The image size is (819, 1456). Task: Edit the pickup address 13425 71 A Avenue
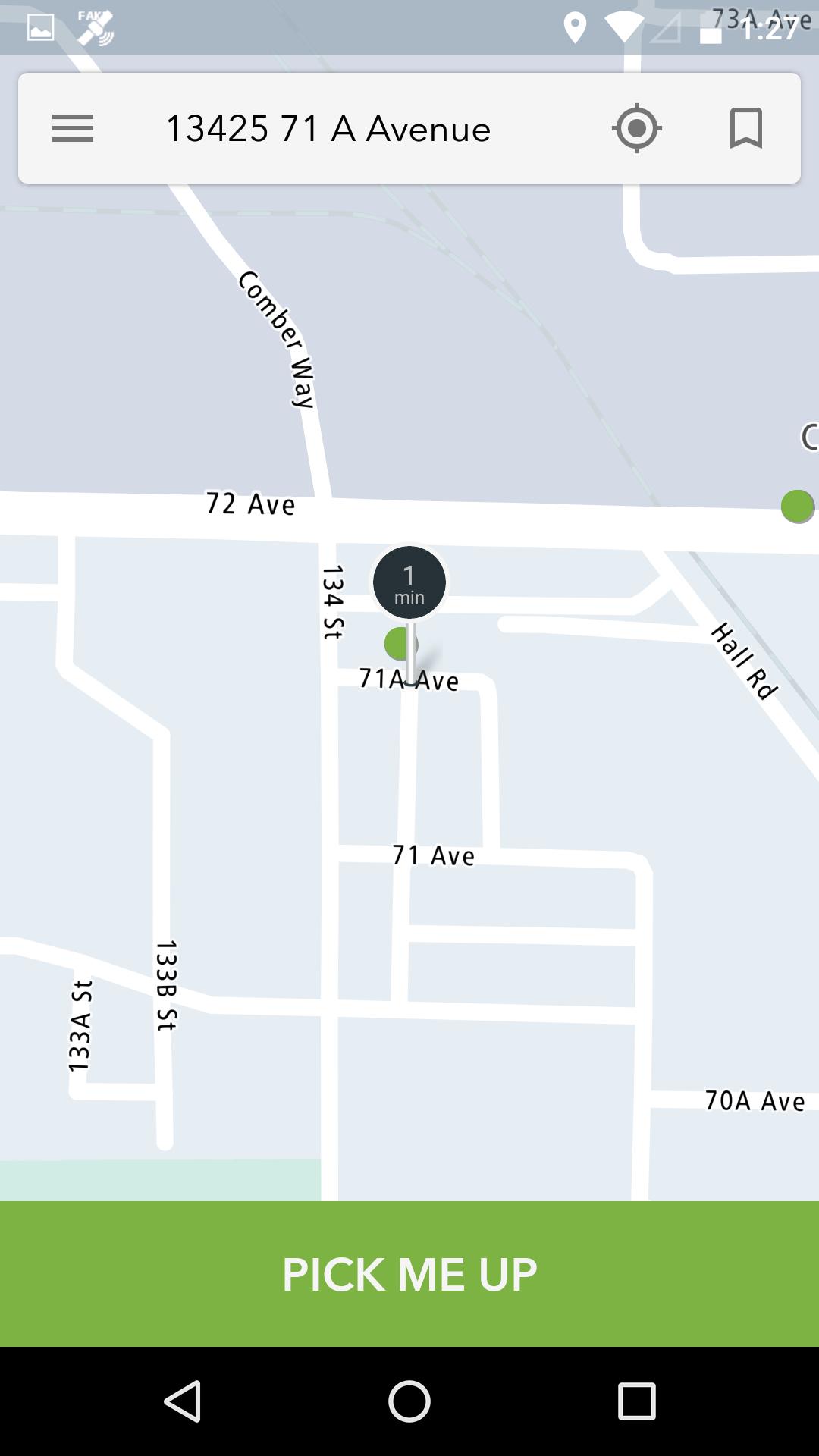[x=328, y=129]
